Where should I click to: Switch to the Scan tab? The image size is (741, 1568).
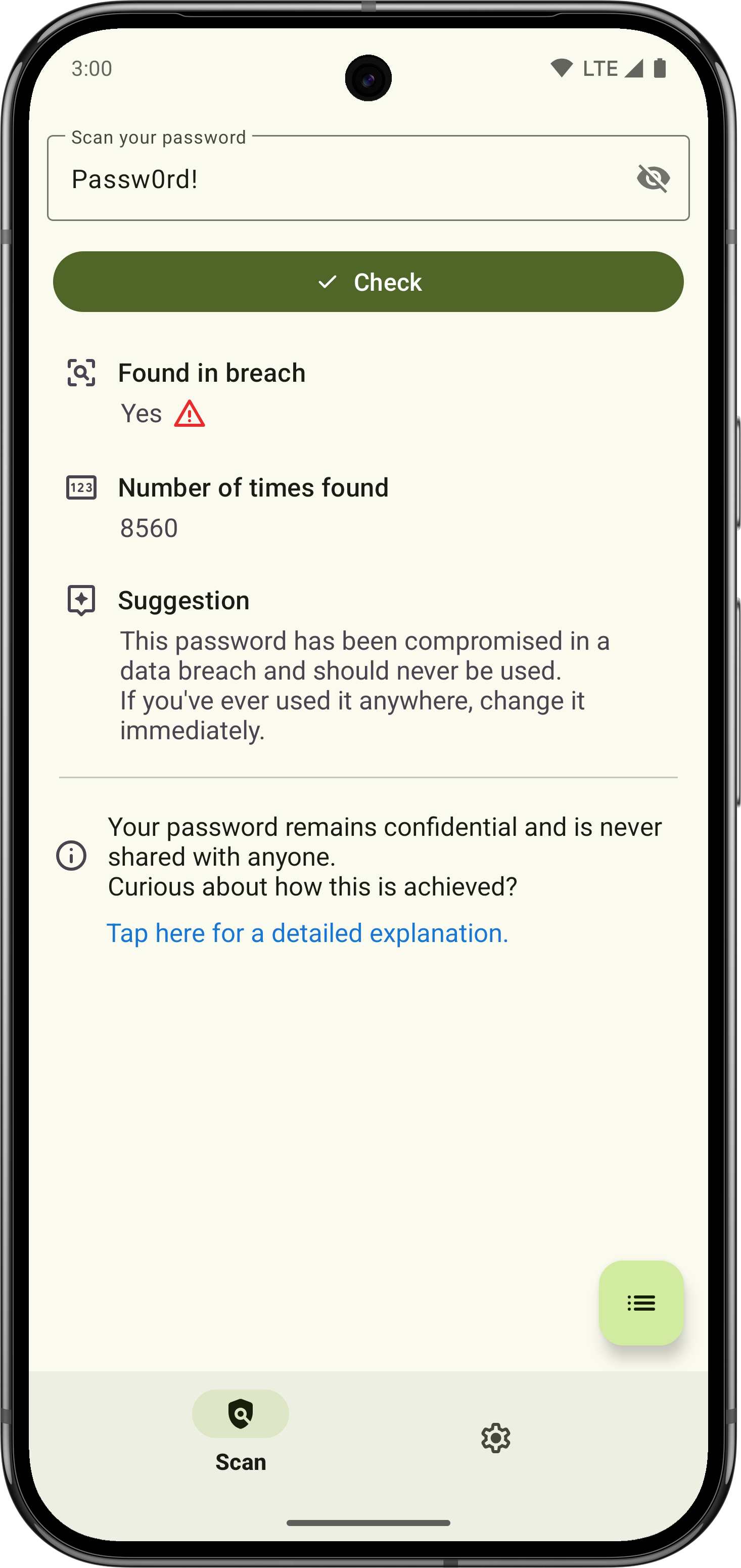click(x=240, y=1431)
